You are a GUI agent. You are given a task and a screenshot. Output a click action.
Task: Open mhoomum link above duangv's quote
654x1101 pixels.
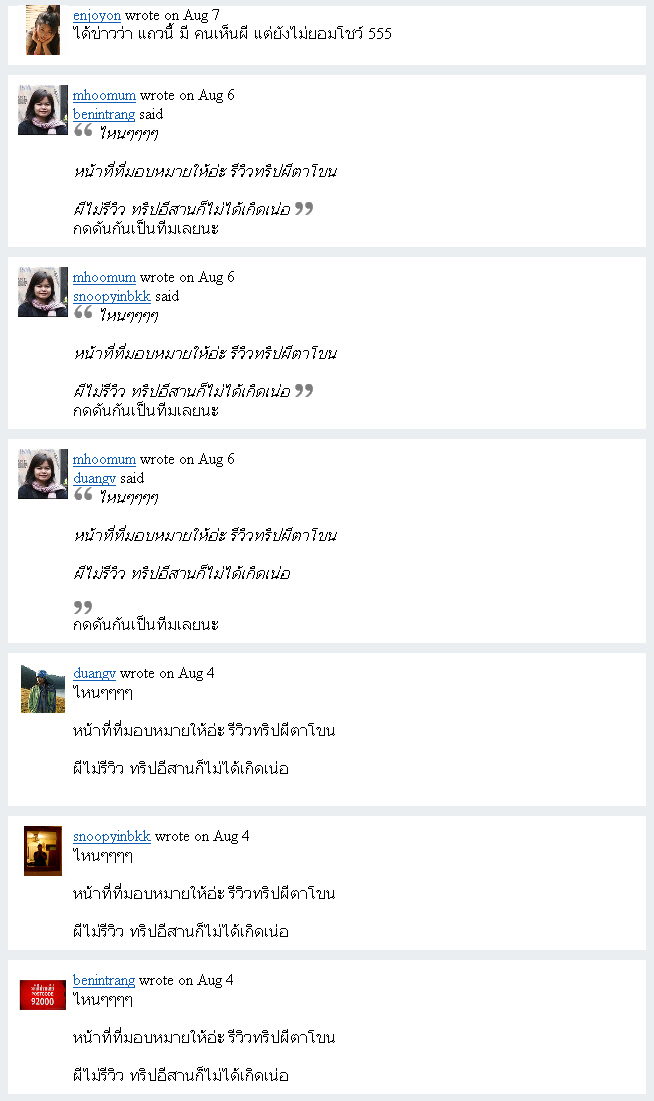(x=104, y=460)
